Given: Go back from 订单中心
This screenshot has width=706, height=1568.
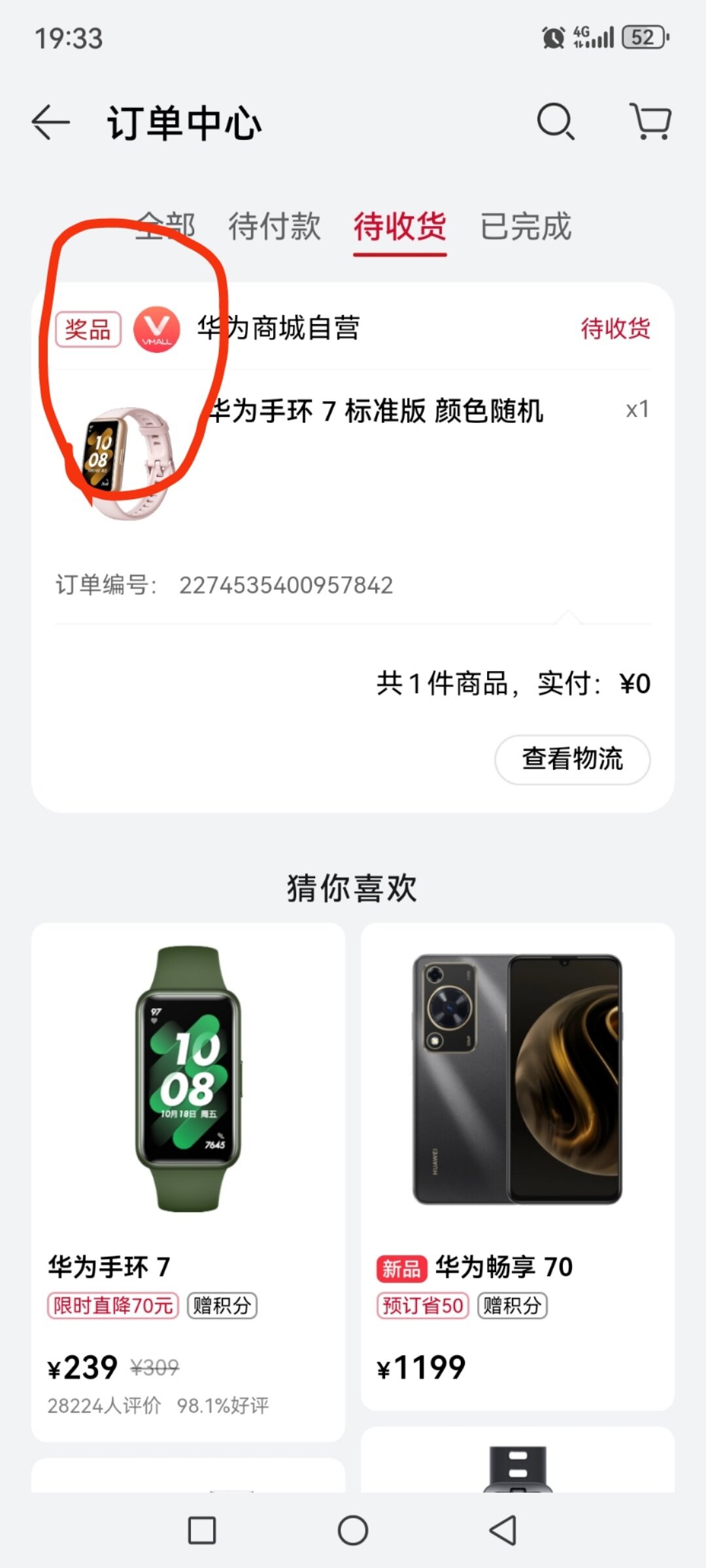Looking at the screenshot, I should point(51,122).
